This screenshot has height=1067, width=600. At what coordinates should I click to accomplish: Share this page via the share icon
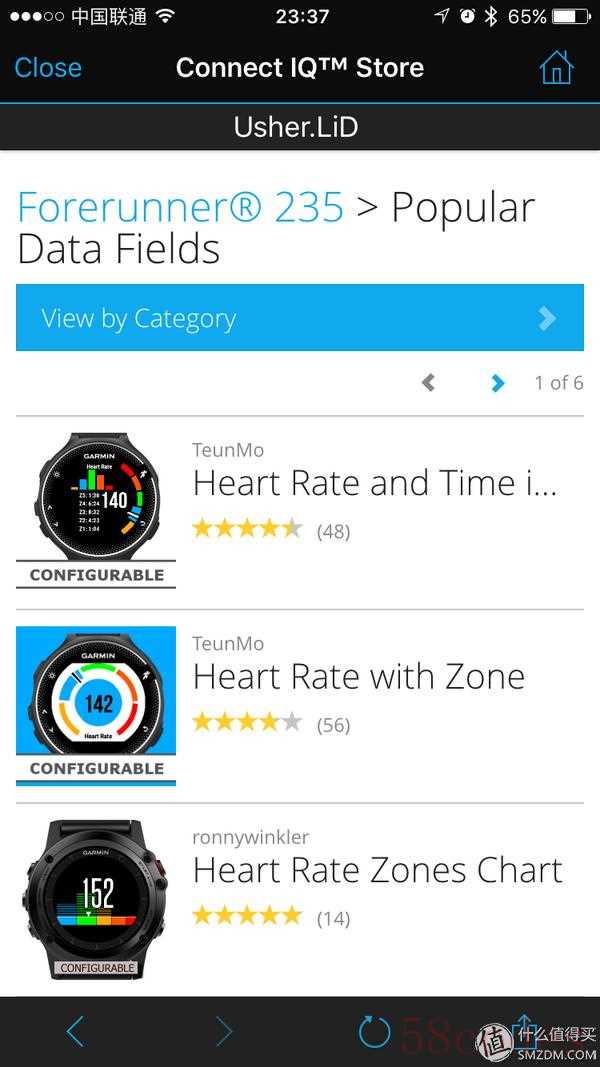point(524,1029)
